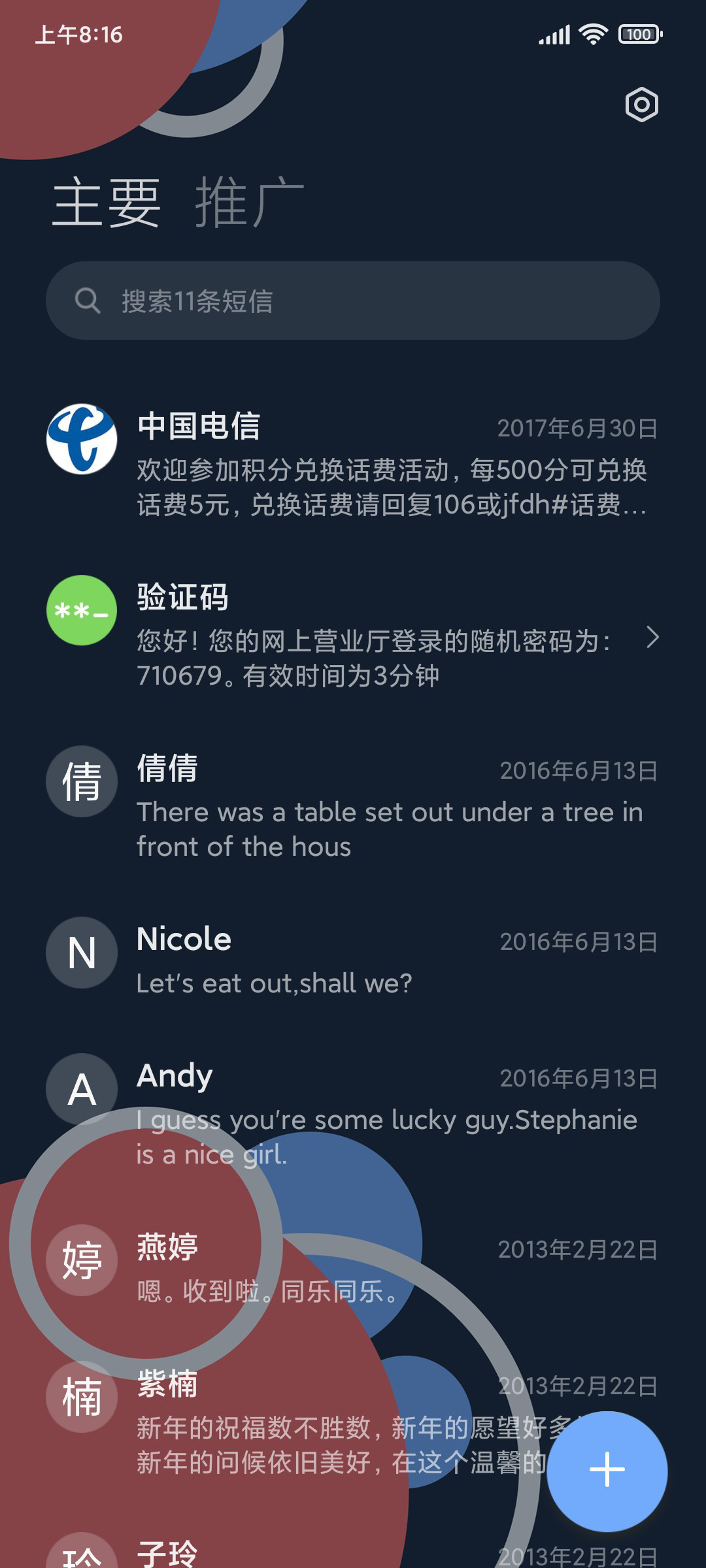Open the 验证码 verification codes folder
706x1568 pixels.
[353, 632]
